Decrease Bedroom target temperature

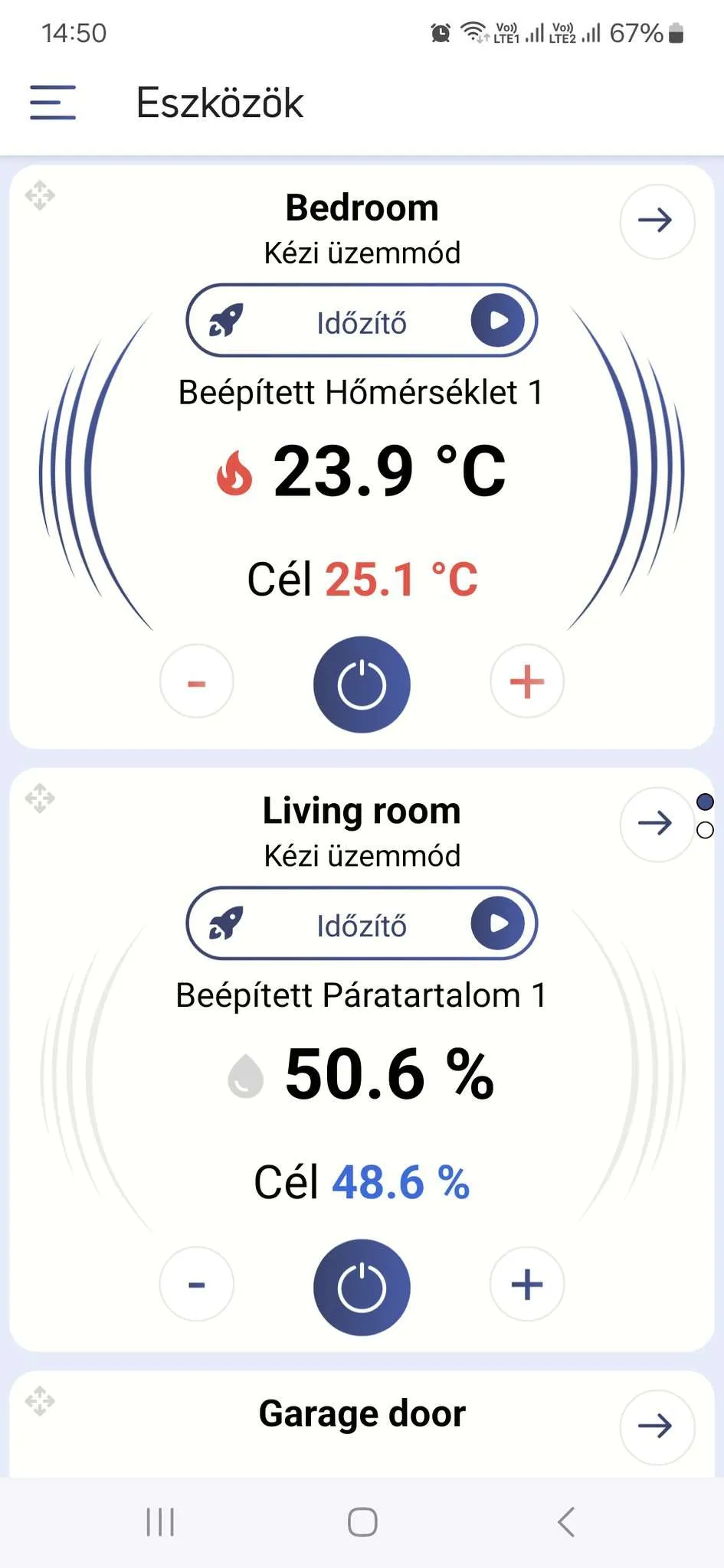click(x=197, y=681)
